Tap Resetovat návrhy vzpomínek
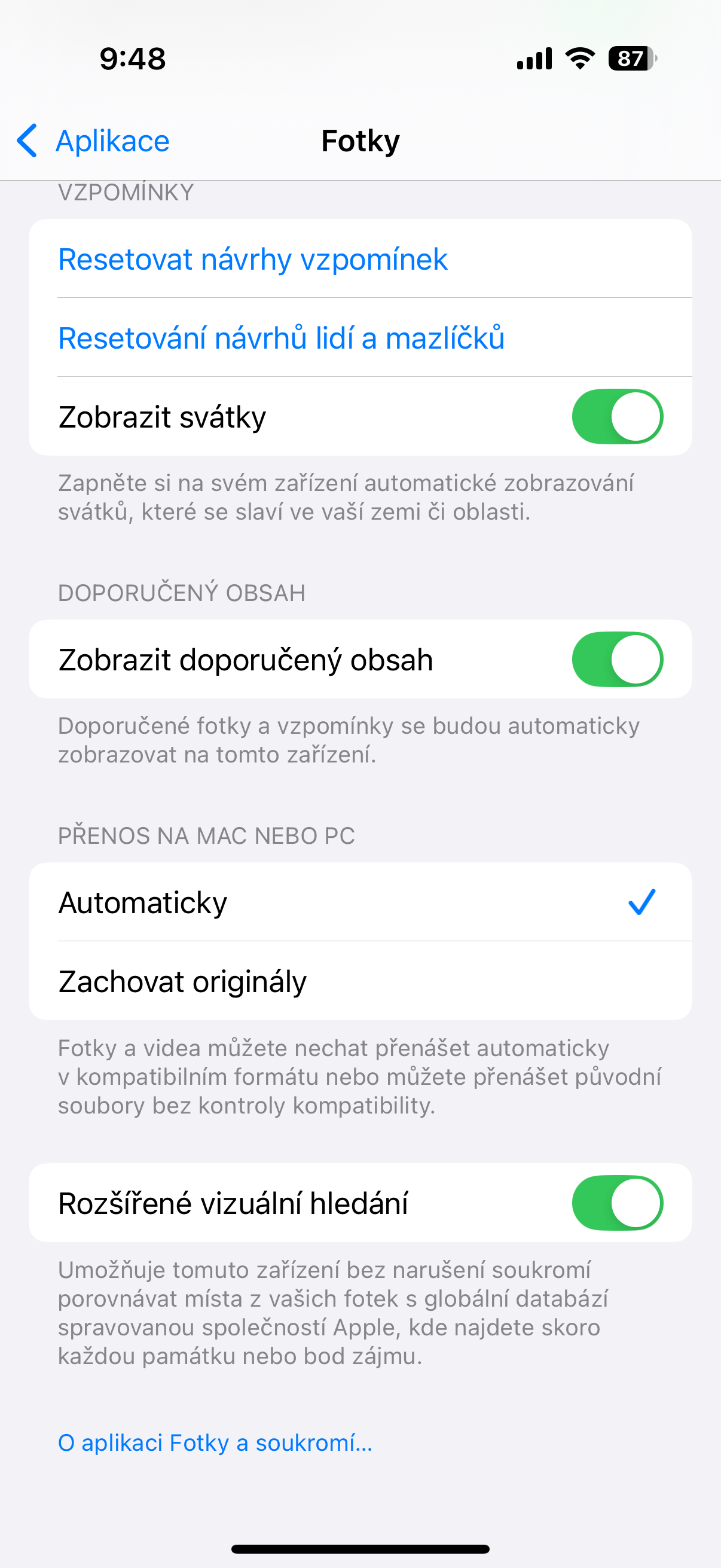The height and width of the screenshot is (1568, 721). point(252,260)
